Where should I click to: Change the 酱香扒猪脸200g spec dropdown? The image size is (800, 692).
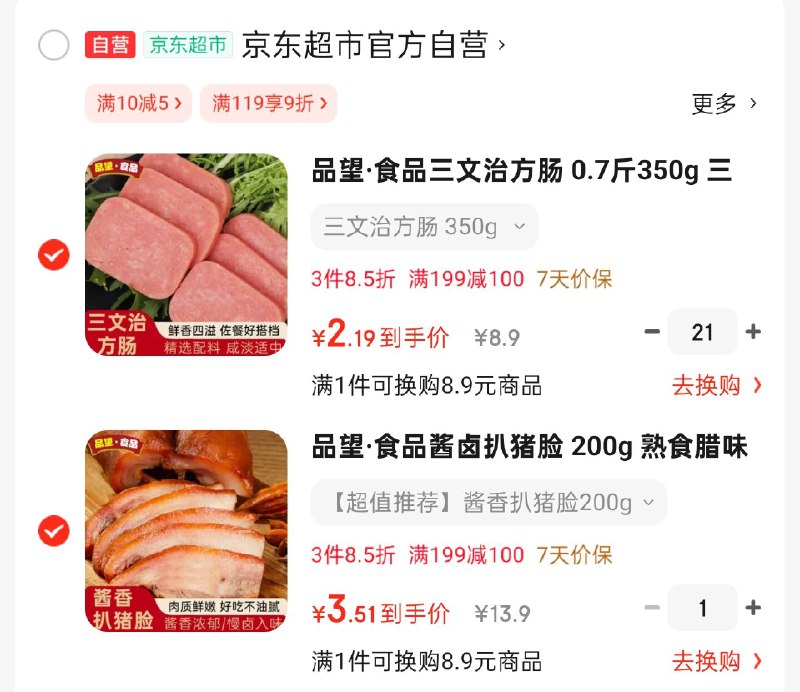tap(488, 503)
